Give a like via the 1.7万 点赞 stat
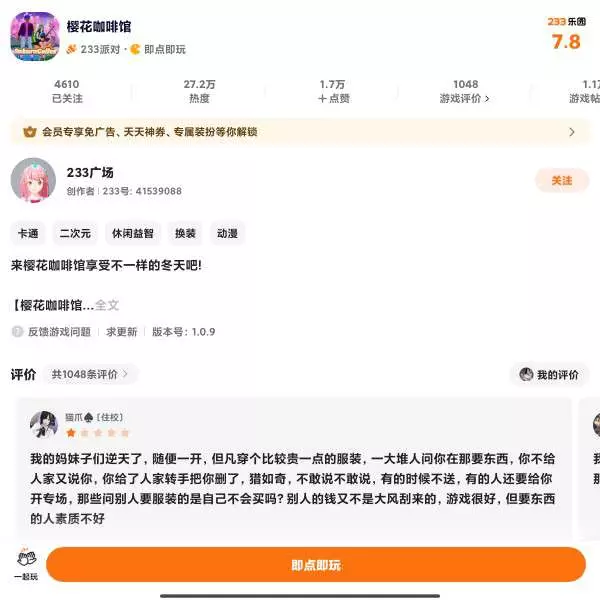This screenshot has width=600, height=600. pos(333,91)
